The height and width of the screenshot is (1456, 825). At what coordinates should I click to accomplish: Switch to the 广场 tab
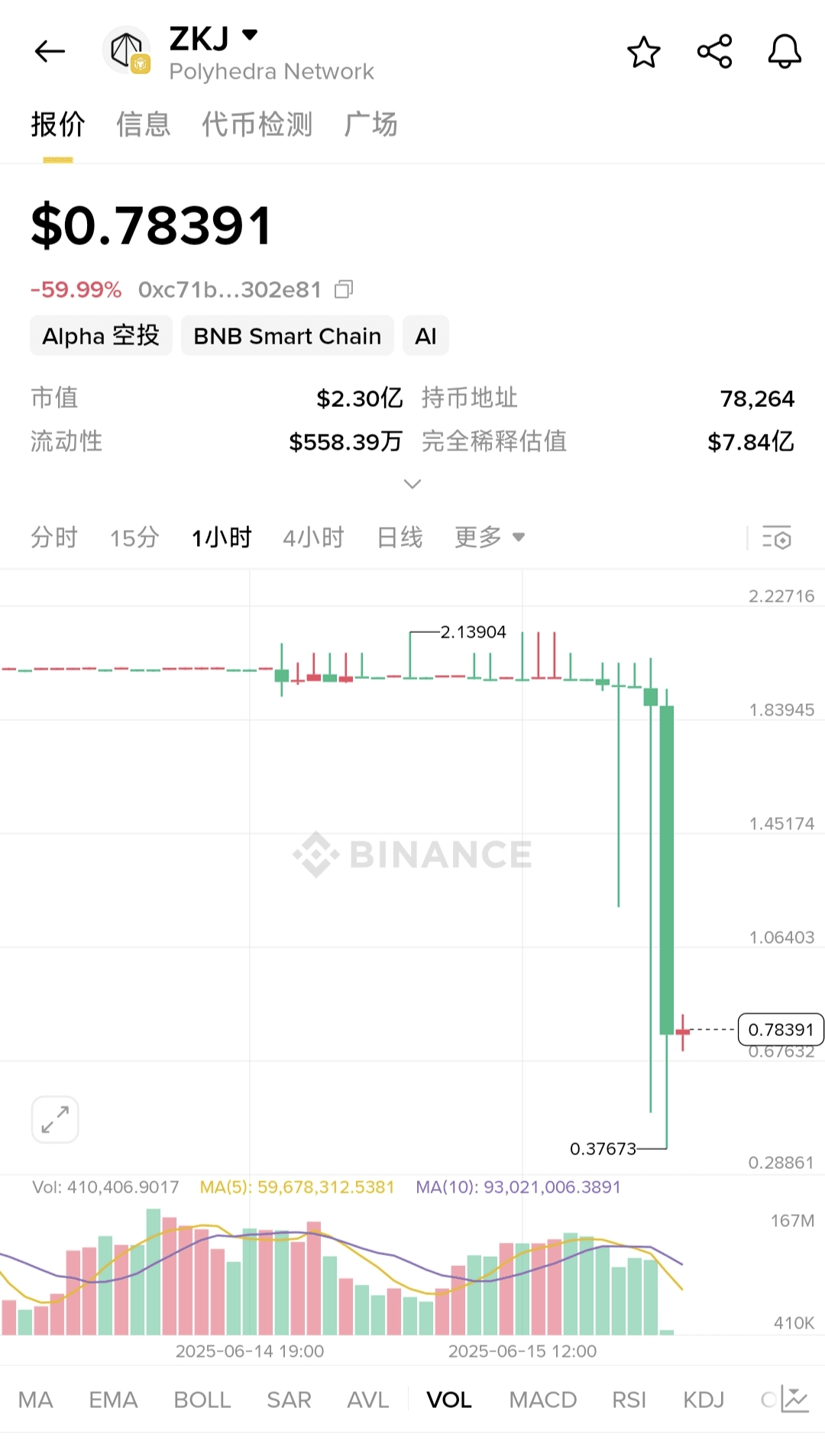tap(370, 124)
